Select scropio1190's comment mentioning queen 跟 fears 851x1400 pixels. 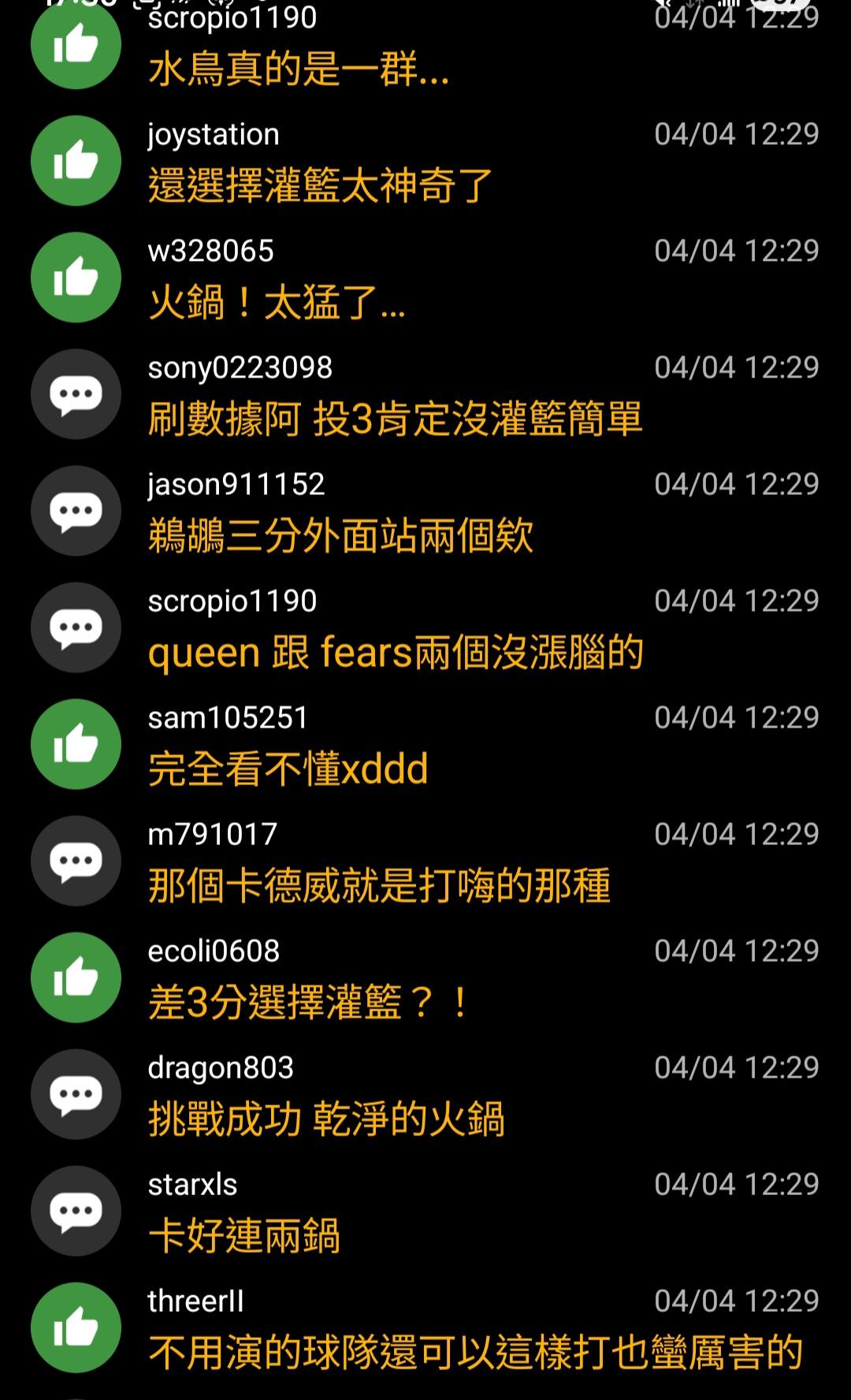click(396, 653)
